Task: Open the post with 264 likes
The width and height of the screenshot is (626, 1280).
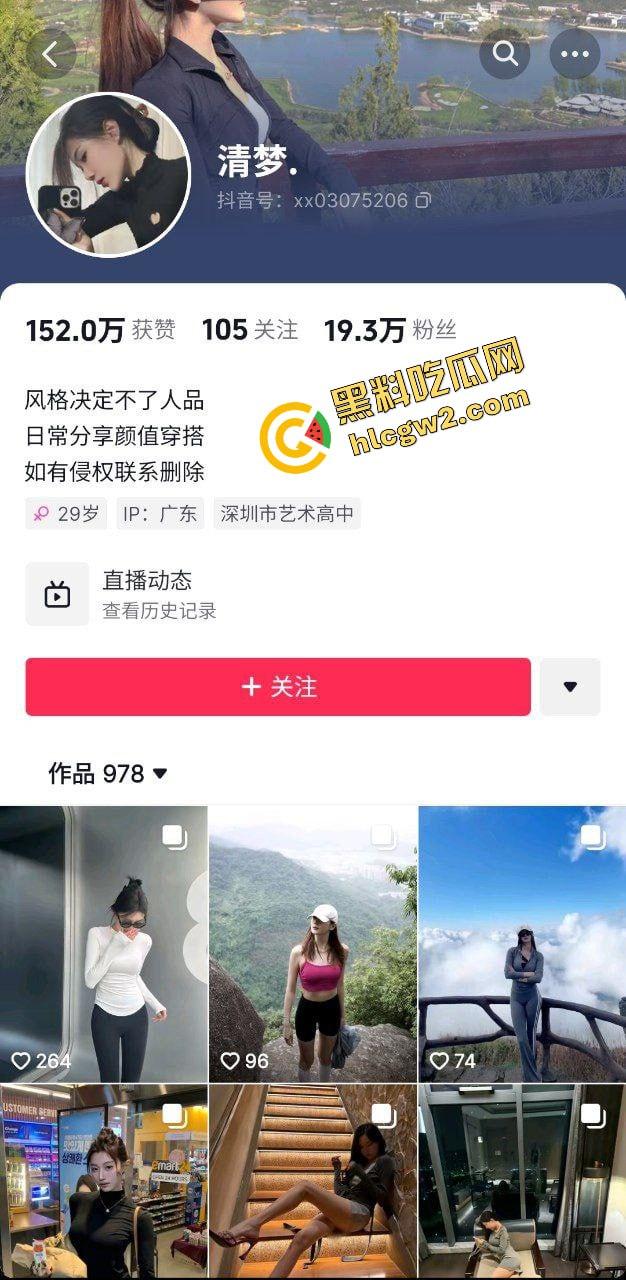Action: (104, 944)
